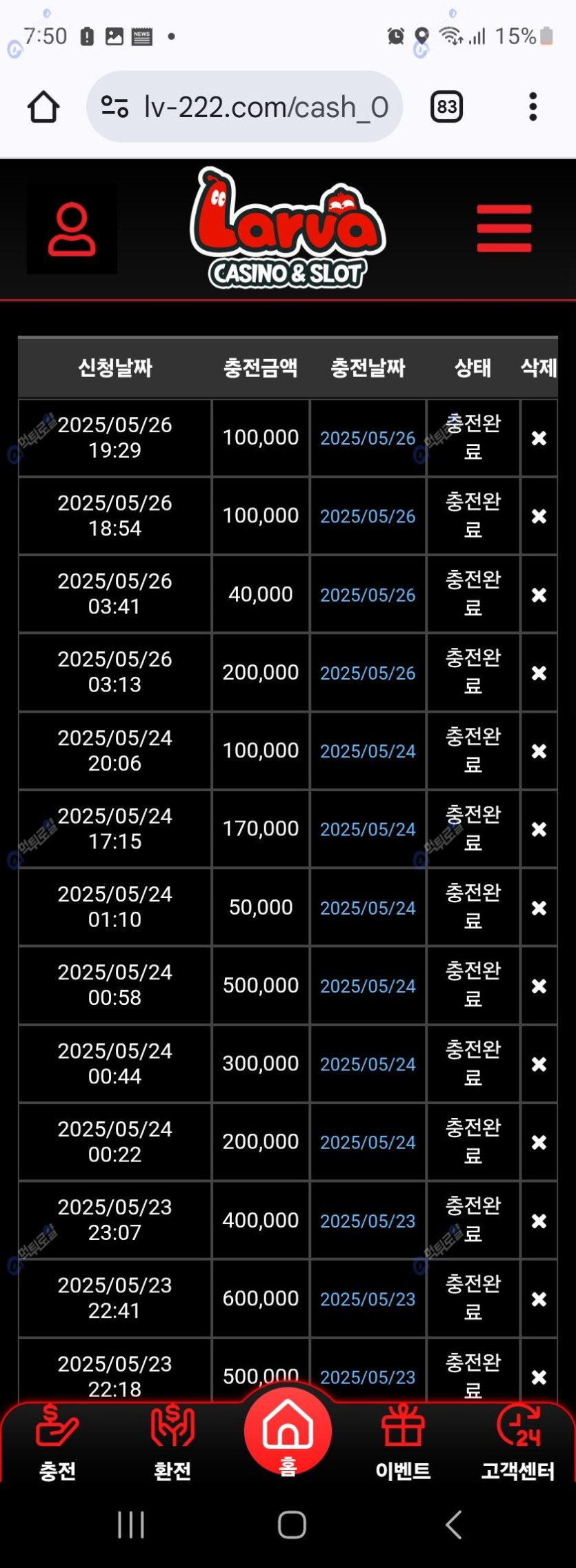Delete the 2025/05/26 03:13 record
Viewport: 576px width, 1568px height.
539,673
